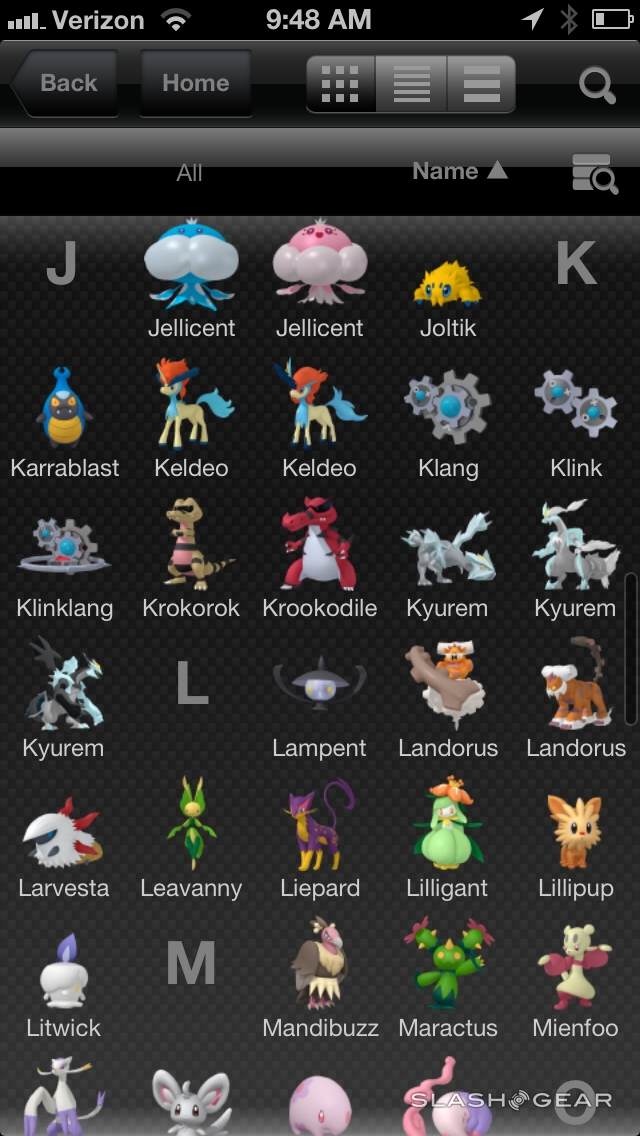This screenshot has width=640, height=1136.
Task: Switch to large list view
Action: pyautogui.click(x=481, y=84)
